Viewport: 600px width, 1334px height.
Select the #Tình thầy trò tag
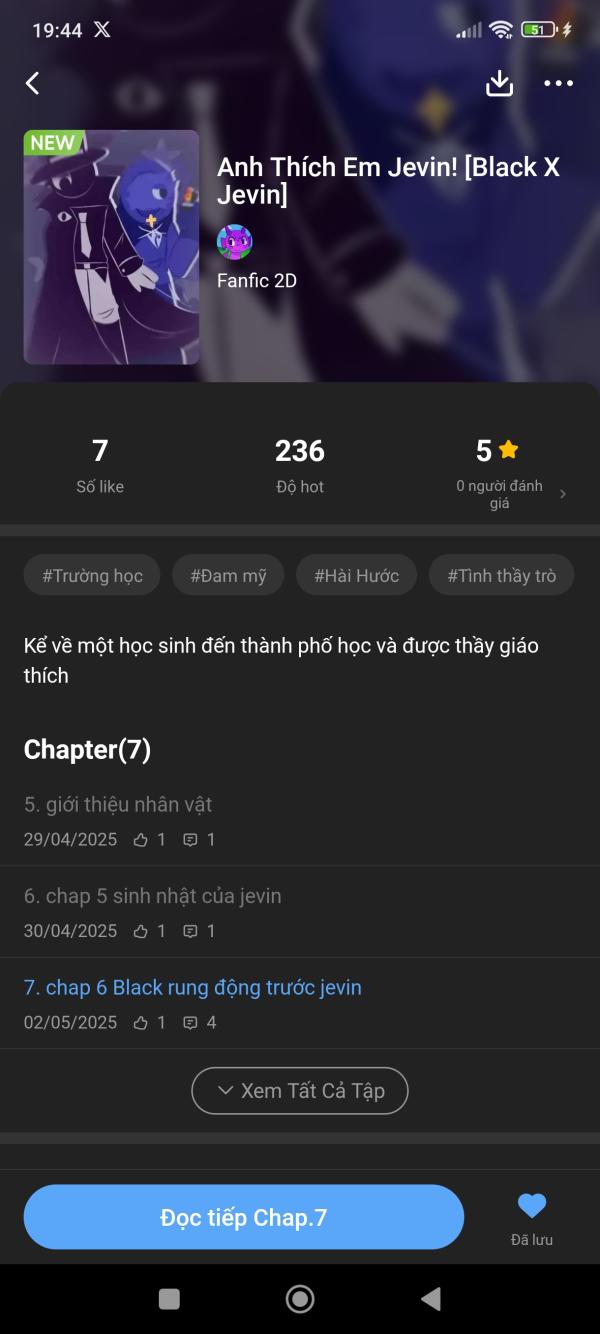coord(501,575)
